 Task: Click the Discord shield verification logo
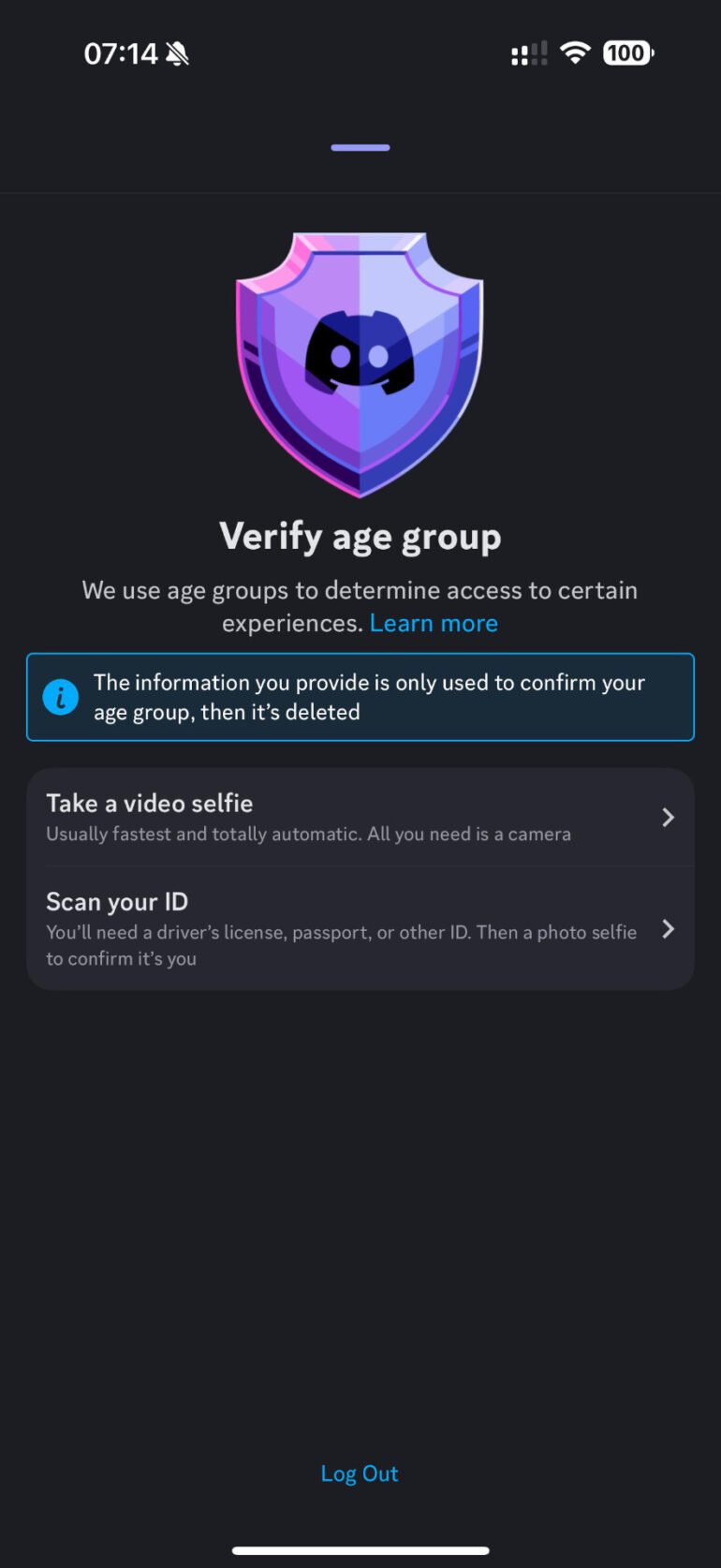(x=360, y=363)
